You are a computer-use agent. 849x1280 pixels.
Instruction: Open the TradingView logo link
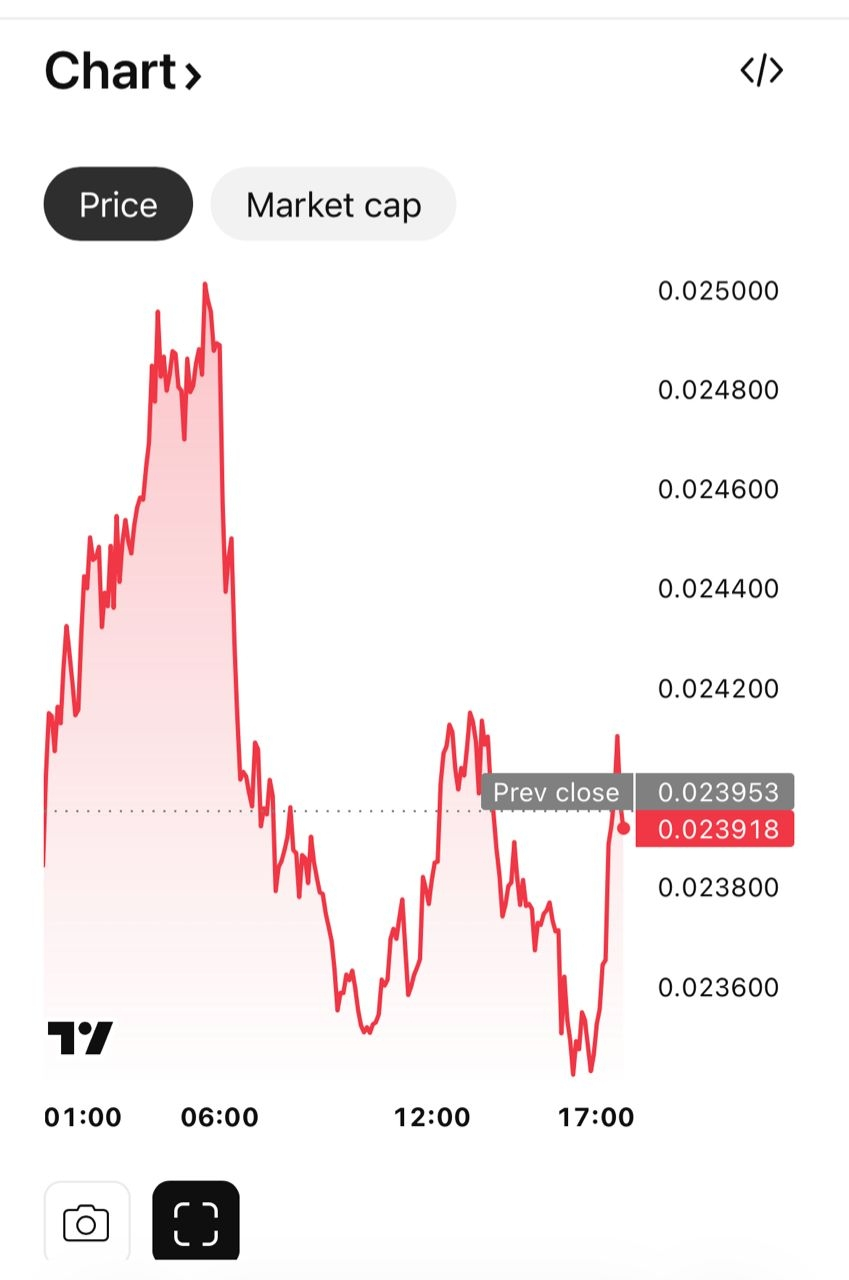80,1038
